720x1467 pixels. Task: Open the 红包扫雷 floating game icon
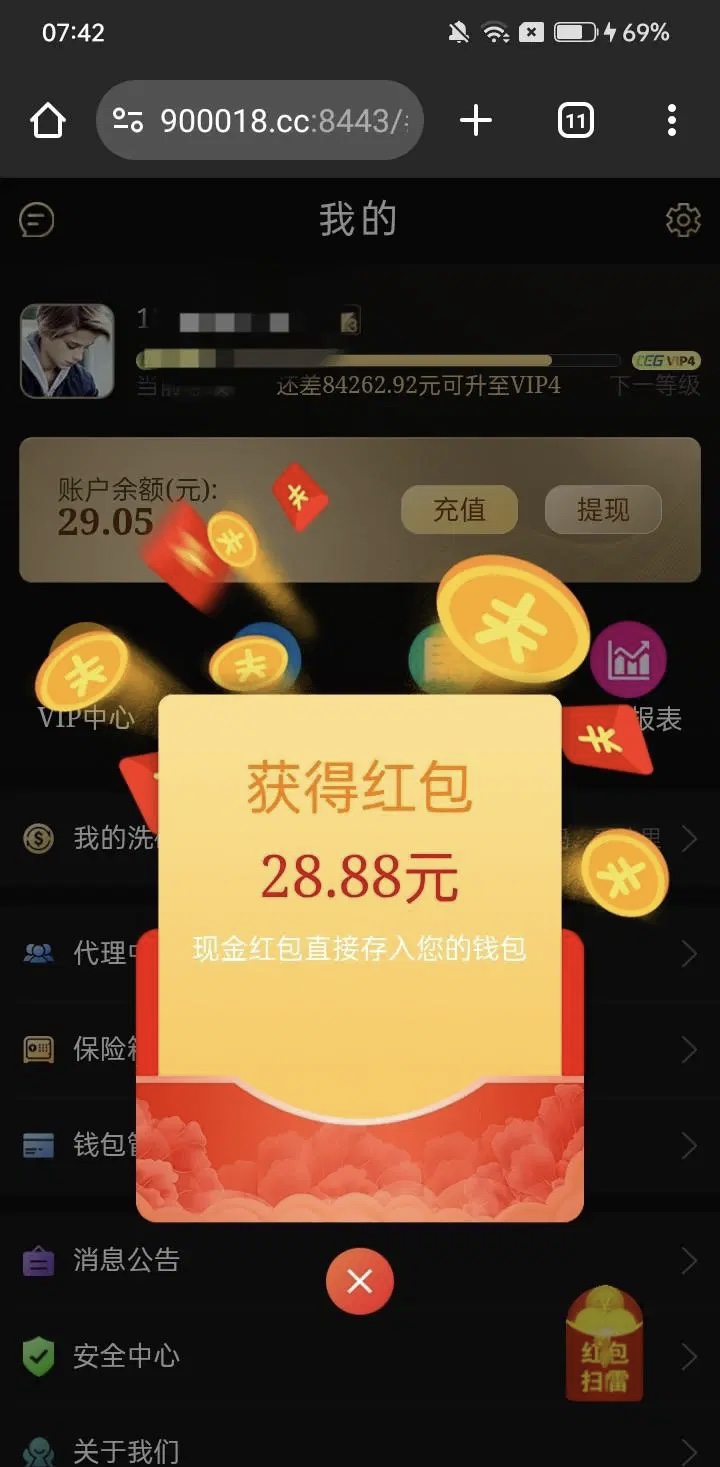point(605,1345)
